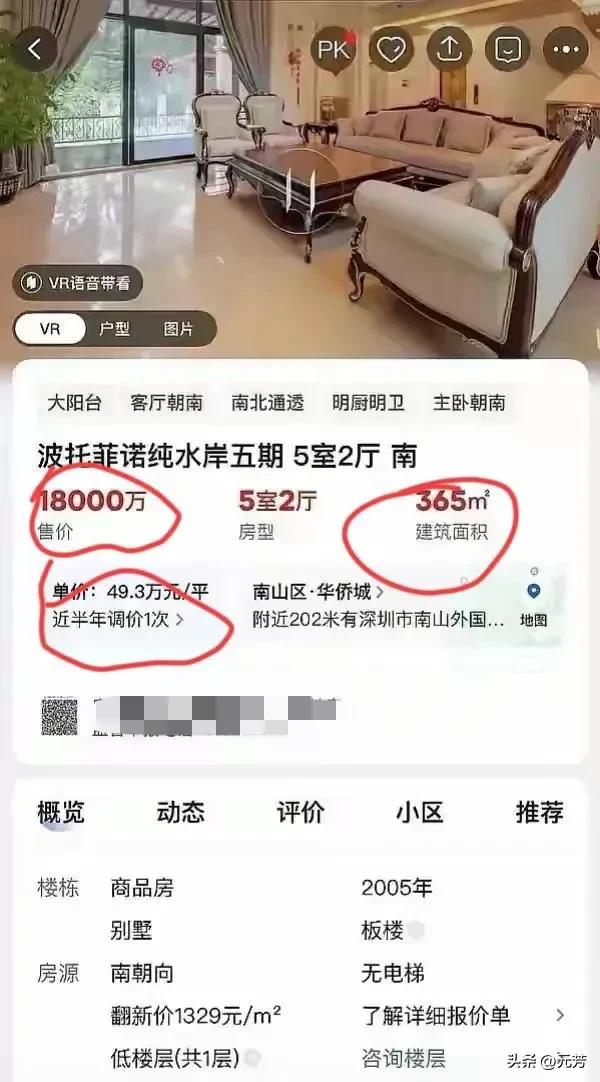View price adjustment history 近半年调价1次

[118, 619]
